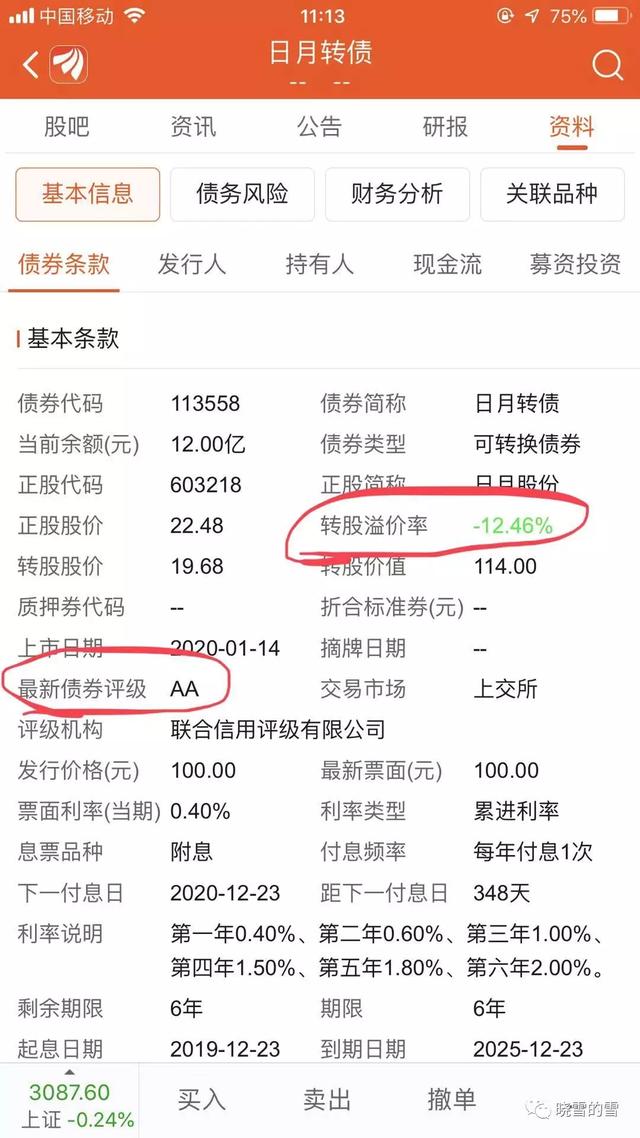Switch to the 股吧 tab

click(67, 127)
